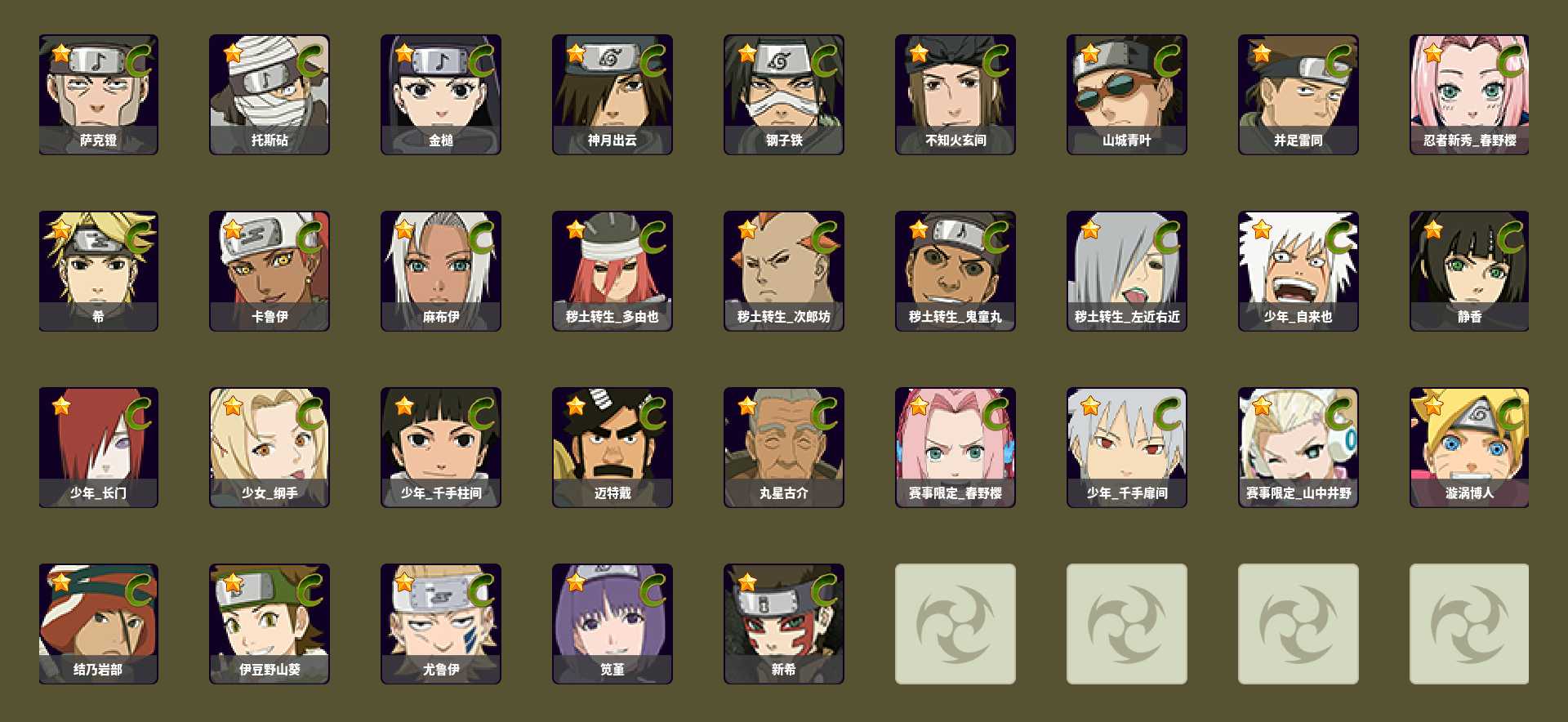Open 赛事限定_春野樱 character card
1568x722 pixels.
tap(955, 447)
